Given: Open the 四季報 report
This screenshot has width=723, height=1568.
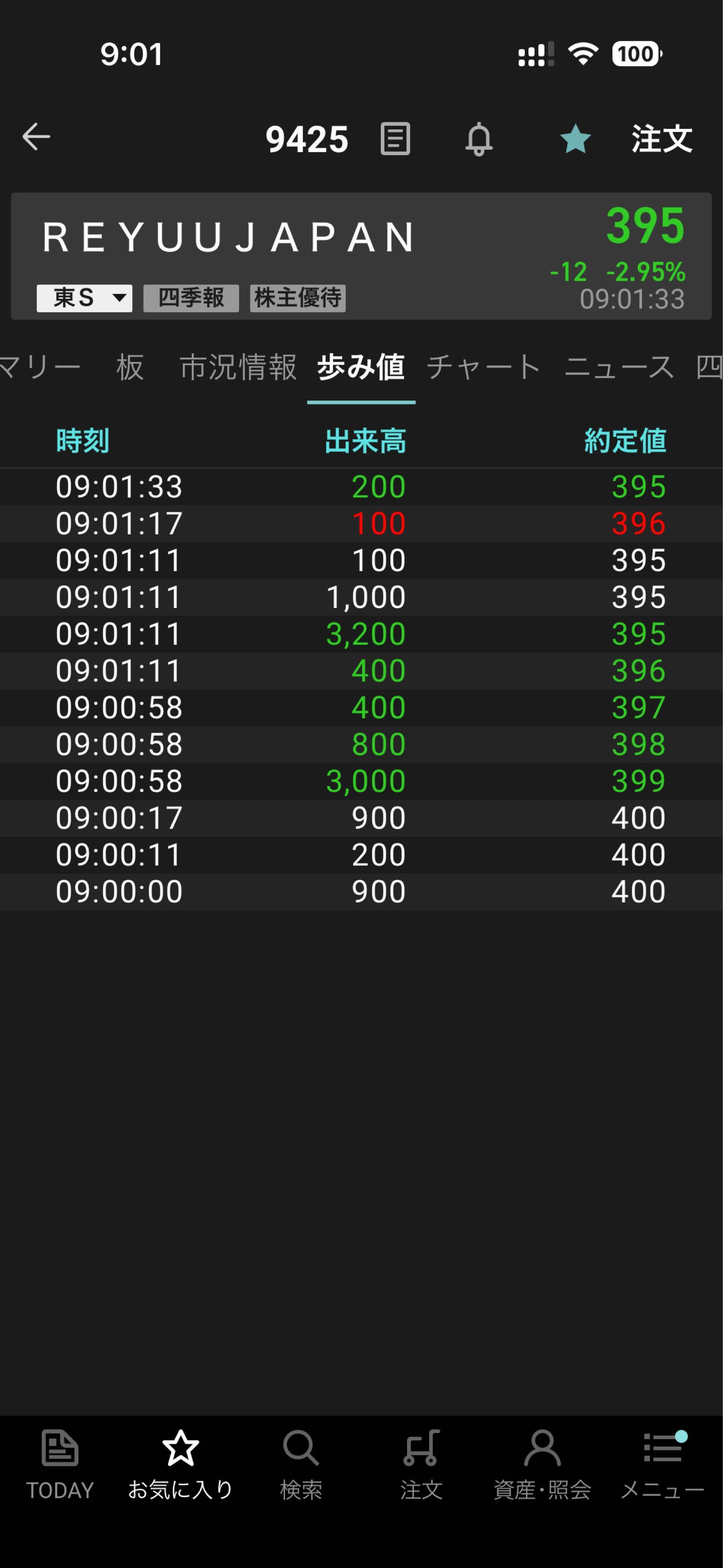Looking at the screenshot, I should (x=191, y=298).
